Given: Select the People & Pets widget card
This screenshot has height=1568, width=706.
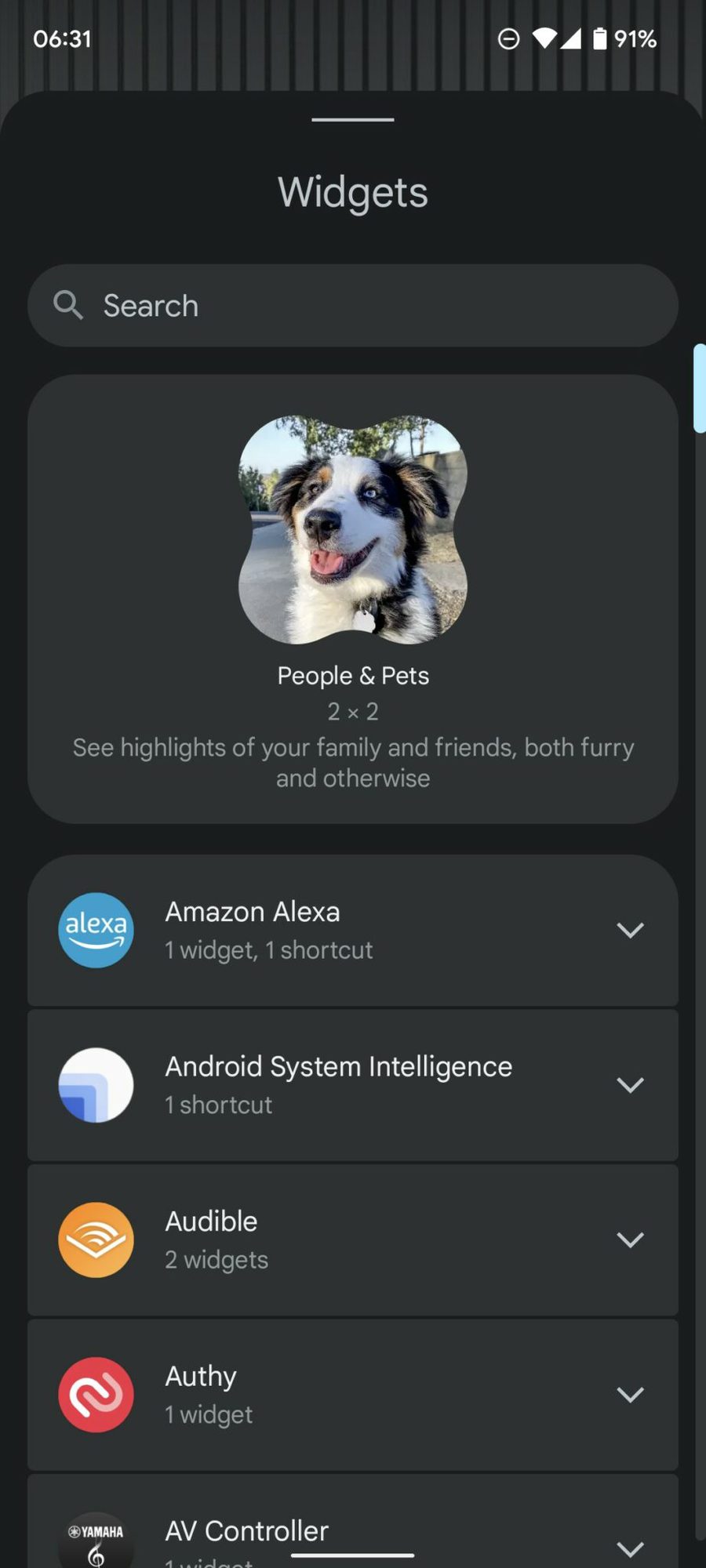Looking at the screenshot, I should point(353,599).
